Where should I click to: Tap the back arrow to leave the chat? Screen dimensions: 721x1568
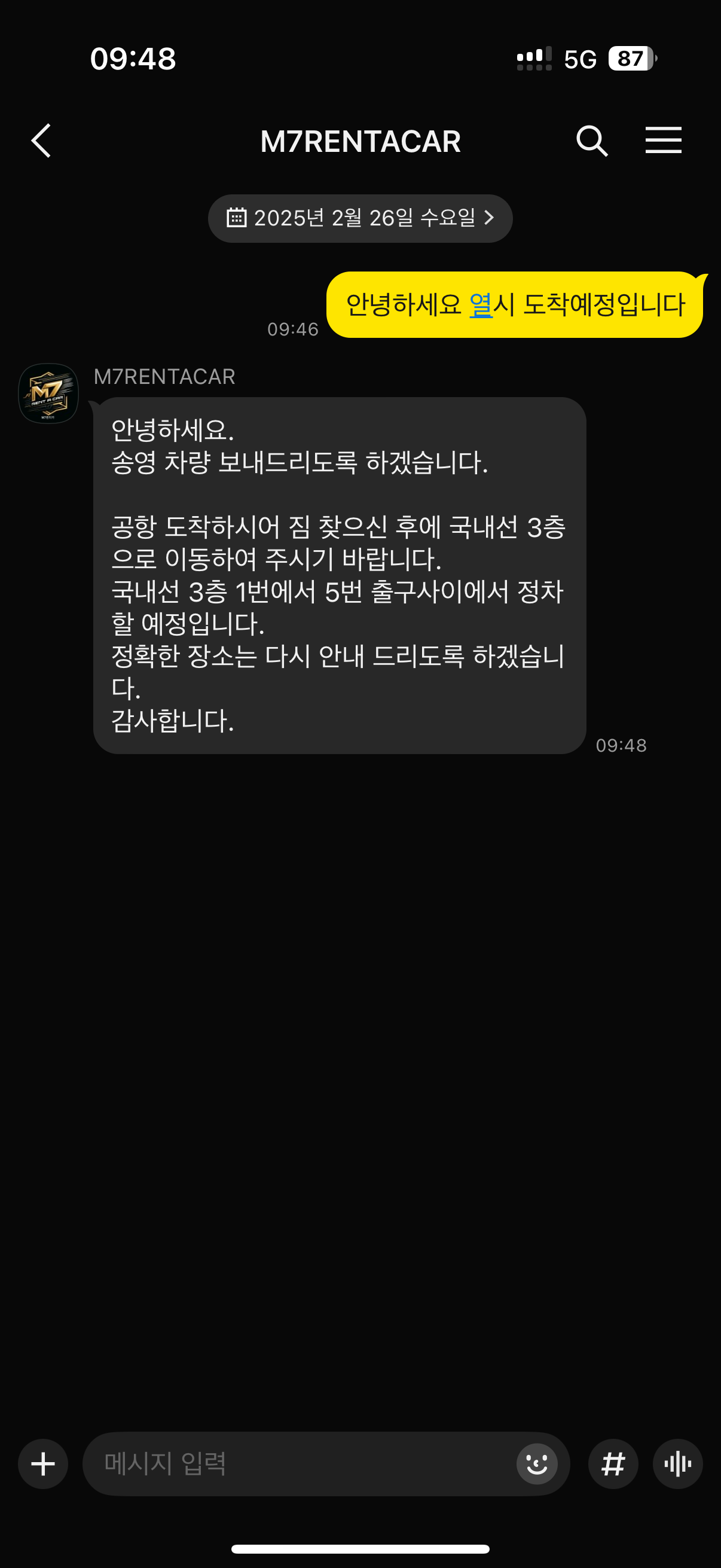[40, 141]
